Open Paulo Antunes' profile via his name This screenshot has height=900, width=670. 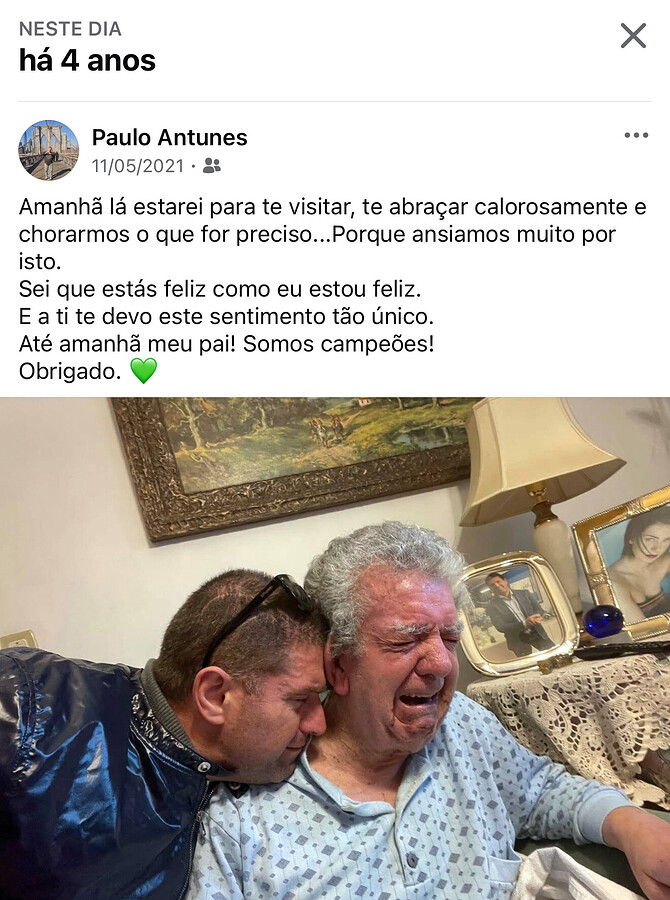[169, 138]
